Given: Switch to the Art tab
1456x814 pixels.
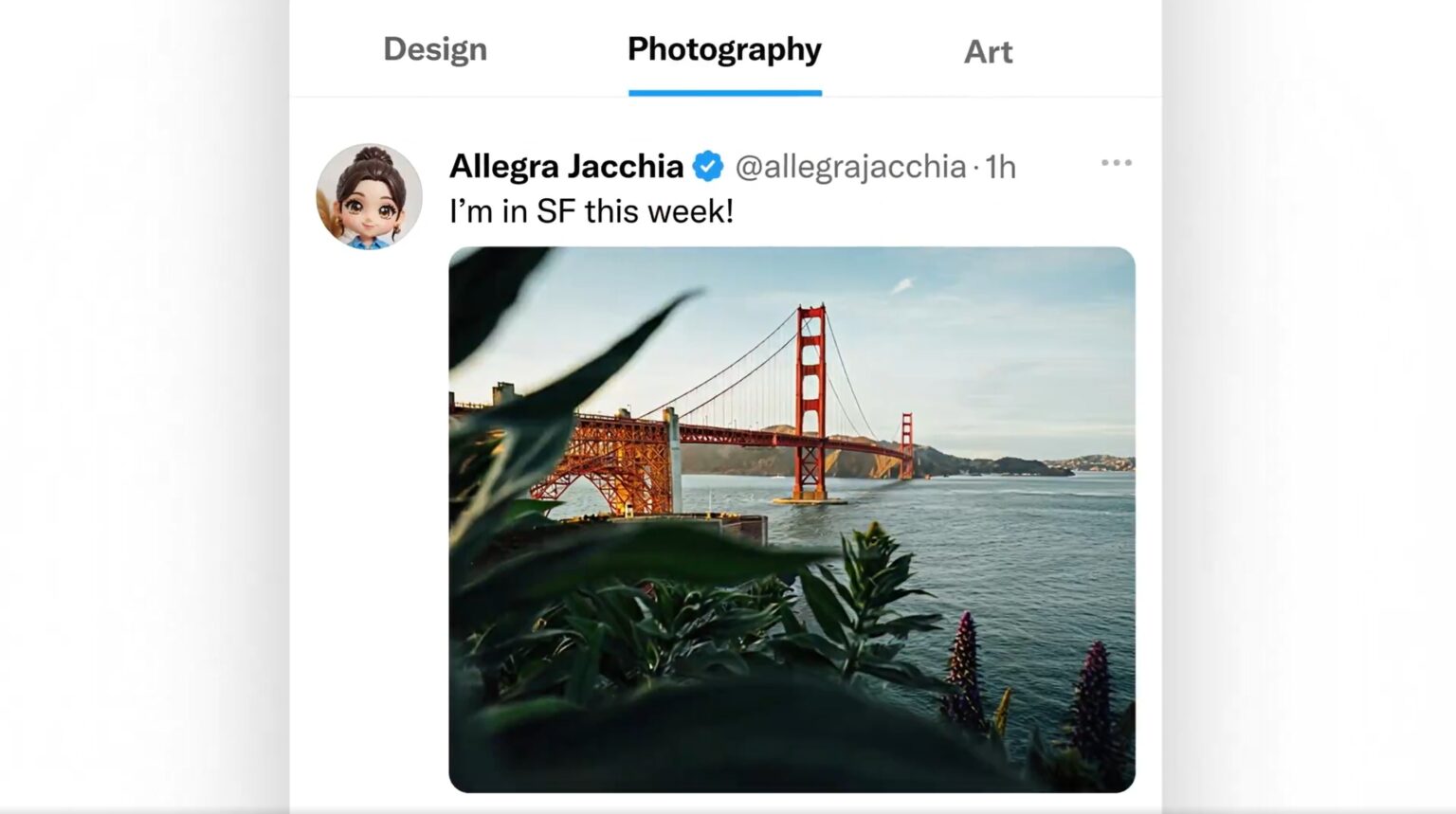Looking at the screenshot, I should (988, 51).
